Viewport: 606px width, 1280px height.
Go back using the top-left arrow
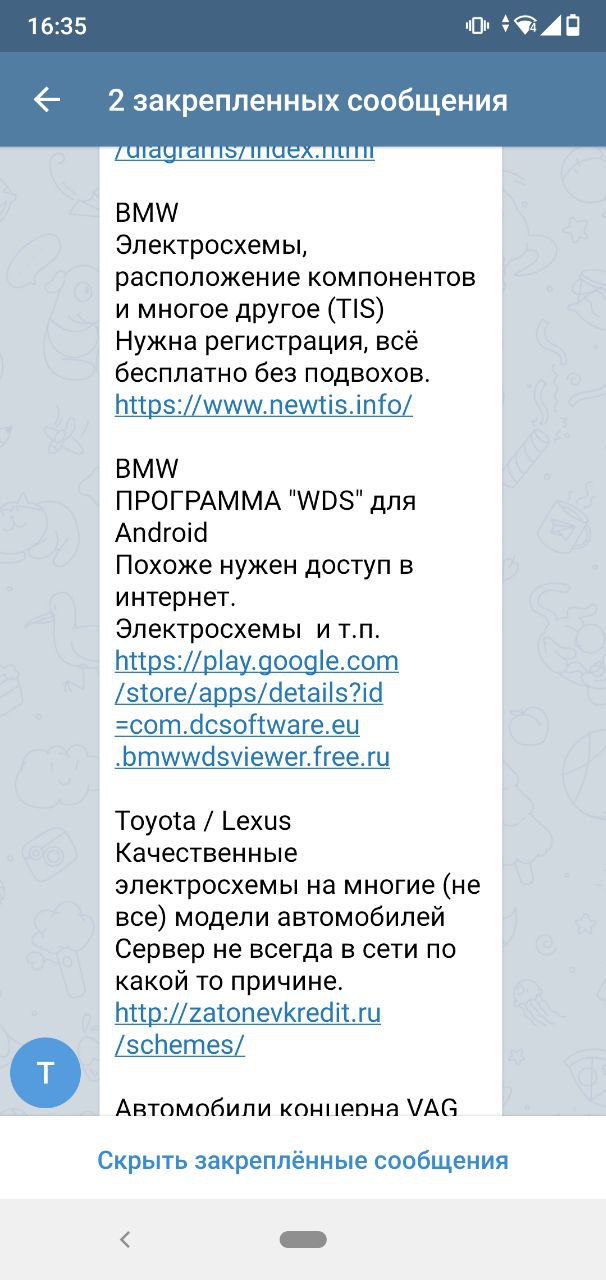click(x=47, y=100)
